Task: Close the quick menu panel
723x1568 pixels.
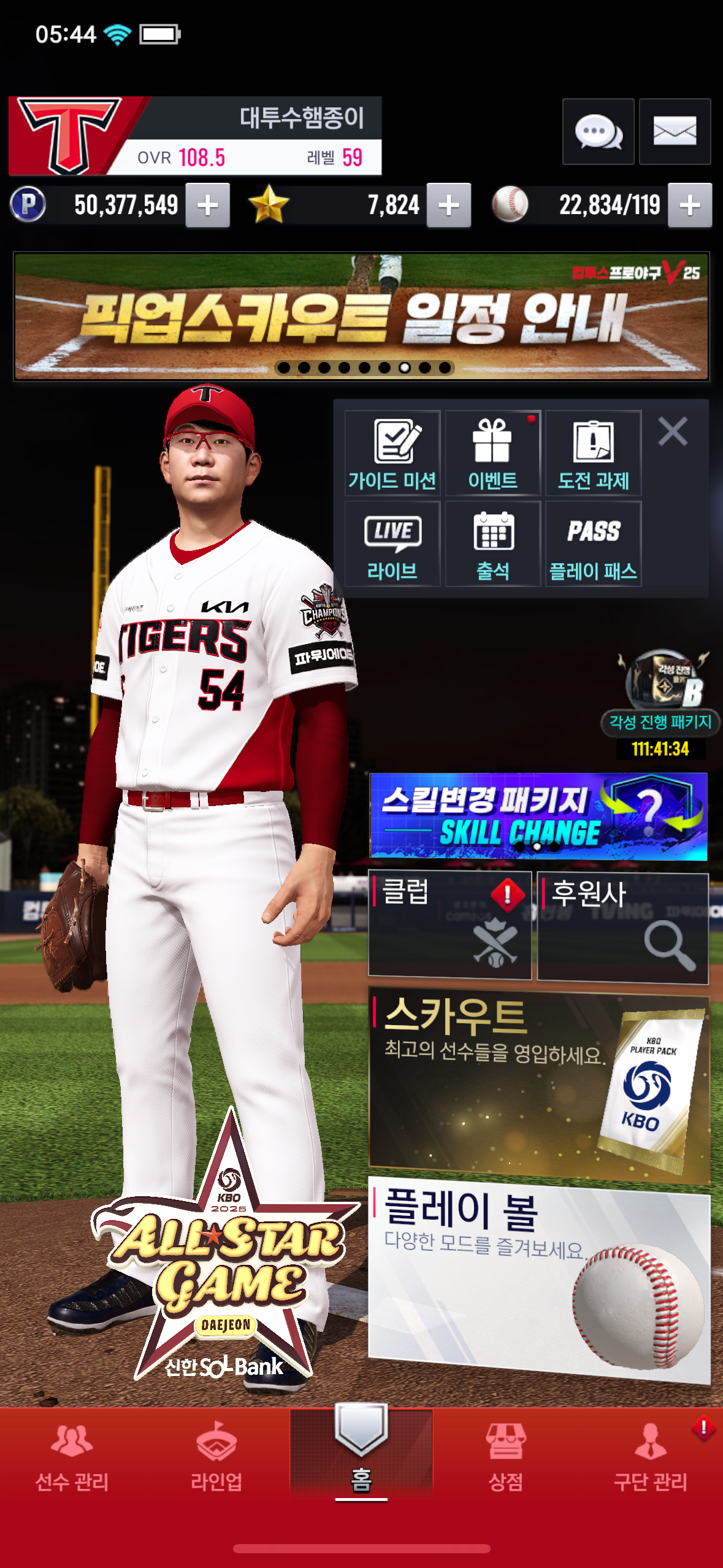Action: tap(673, 431)
